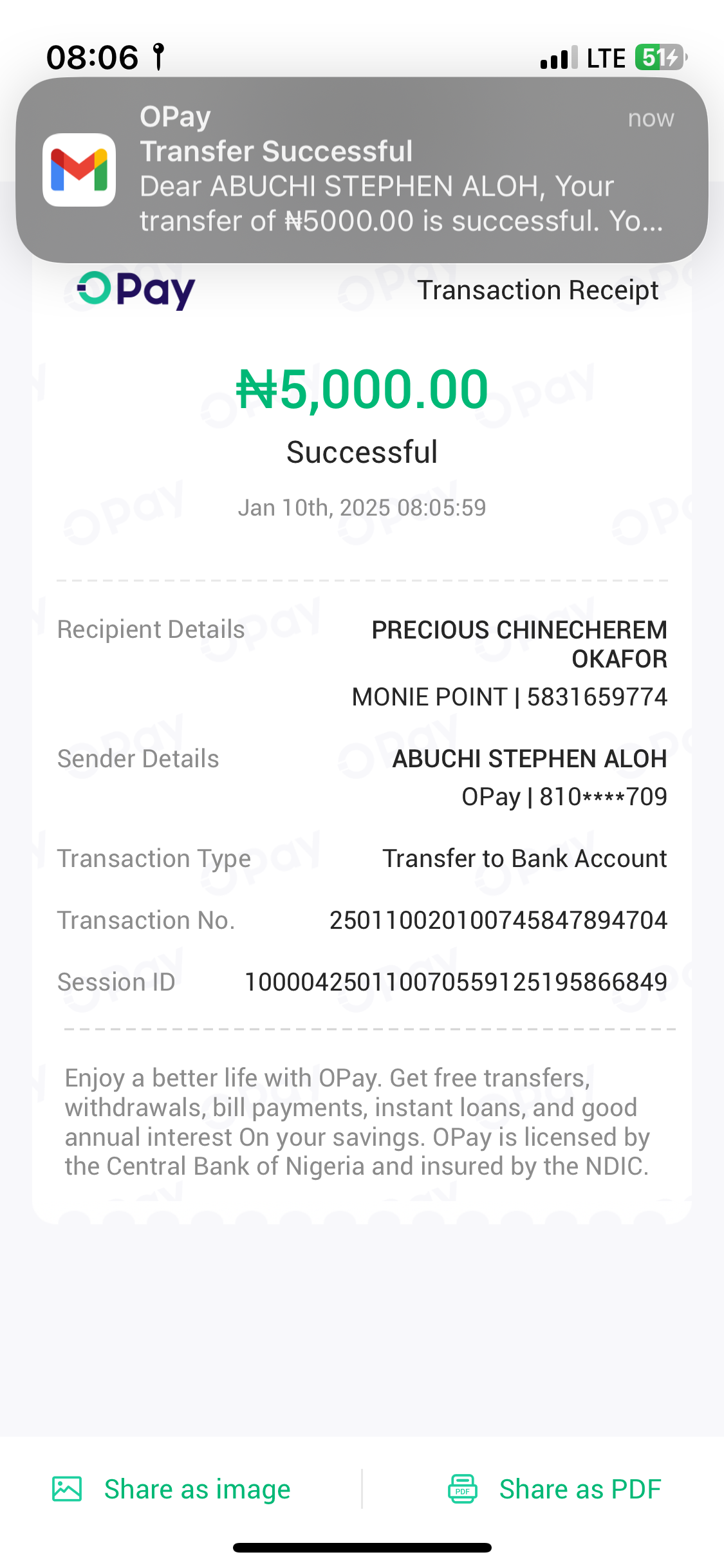Share the receipt as image

[x=172, y=1489]
